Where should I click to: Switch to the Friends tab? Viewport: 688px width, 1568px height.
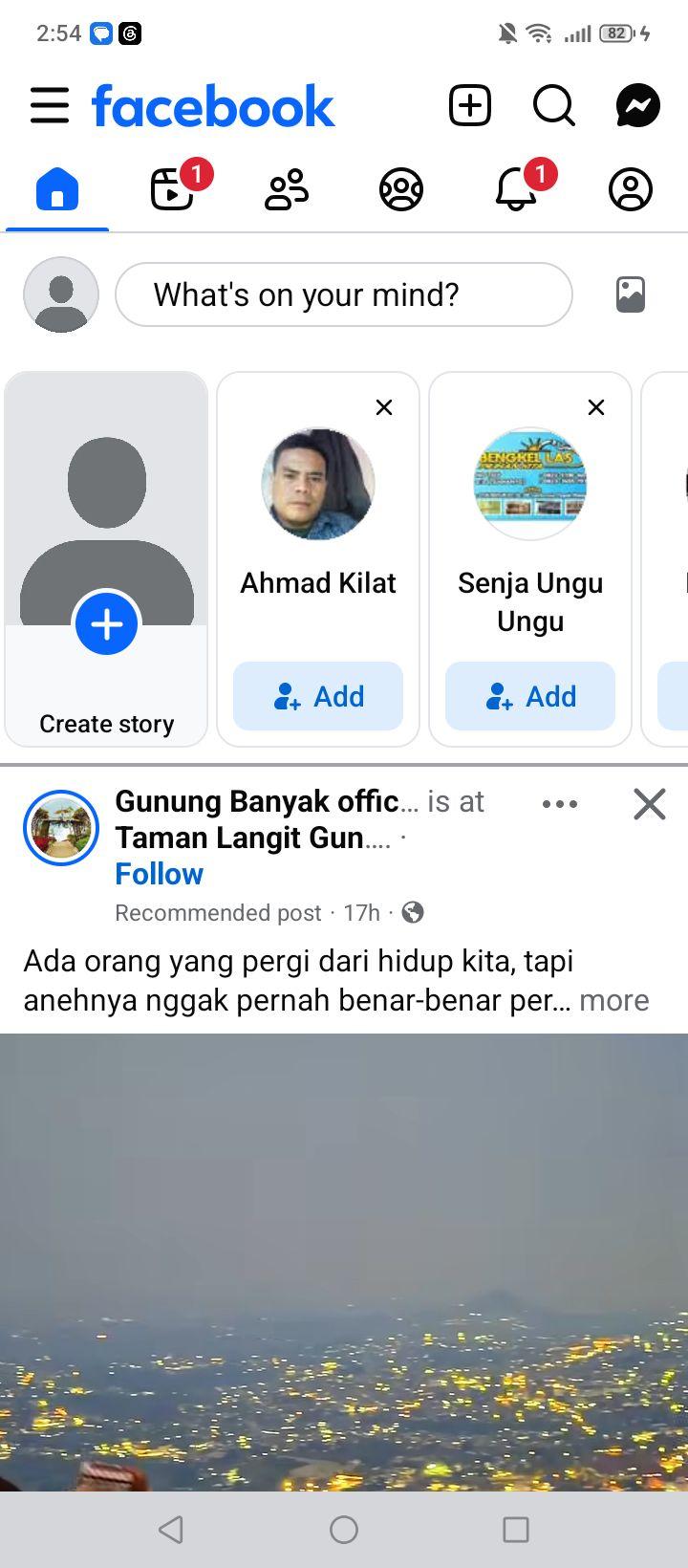tap(287, 189)
